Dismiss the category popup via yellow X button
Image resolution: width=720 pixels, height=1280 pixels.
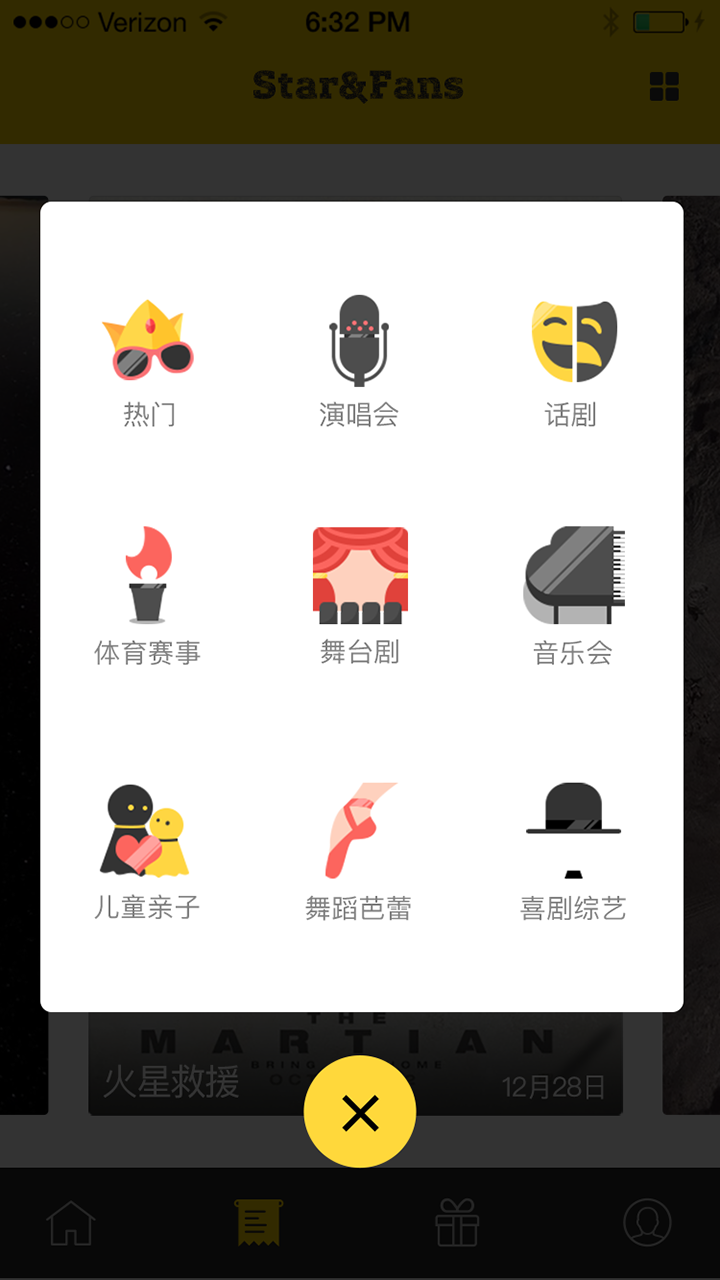click(360, 1110)
